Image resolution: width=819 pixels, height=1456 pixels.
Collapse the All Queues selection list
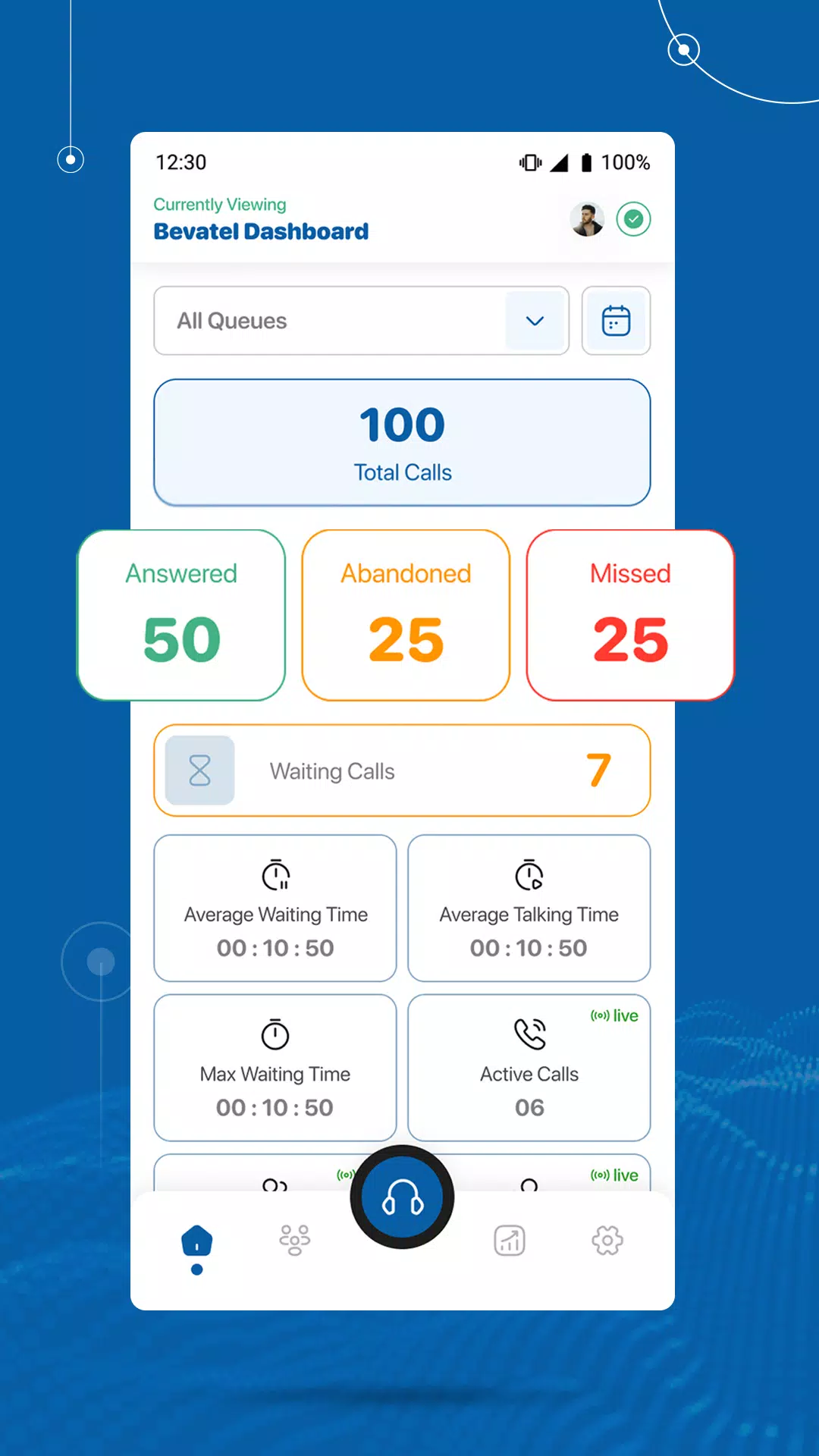[362, 321]
